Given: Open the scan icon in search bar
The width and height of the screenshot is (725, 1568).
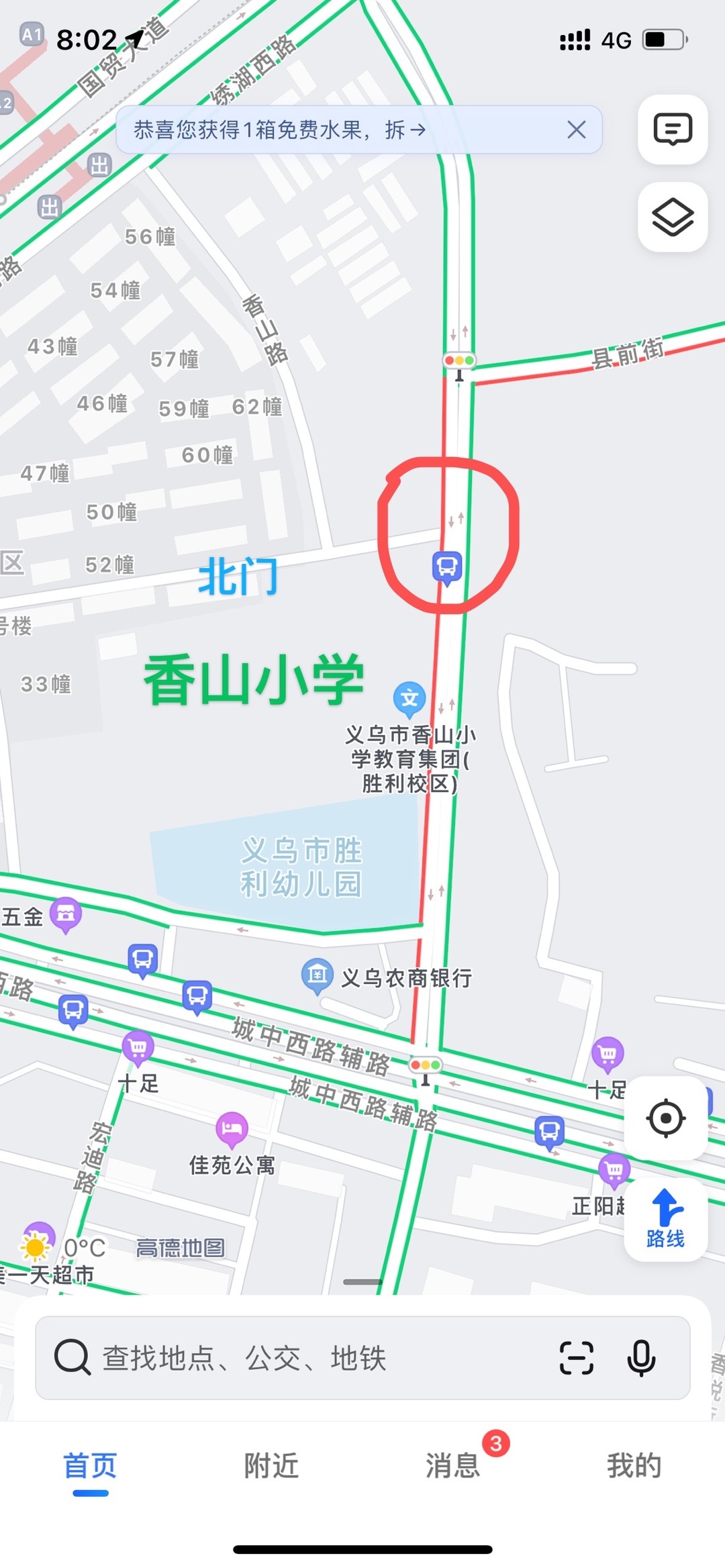Looking at the screenshot, I should pos(576,1358).
